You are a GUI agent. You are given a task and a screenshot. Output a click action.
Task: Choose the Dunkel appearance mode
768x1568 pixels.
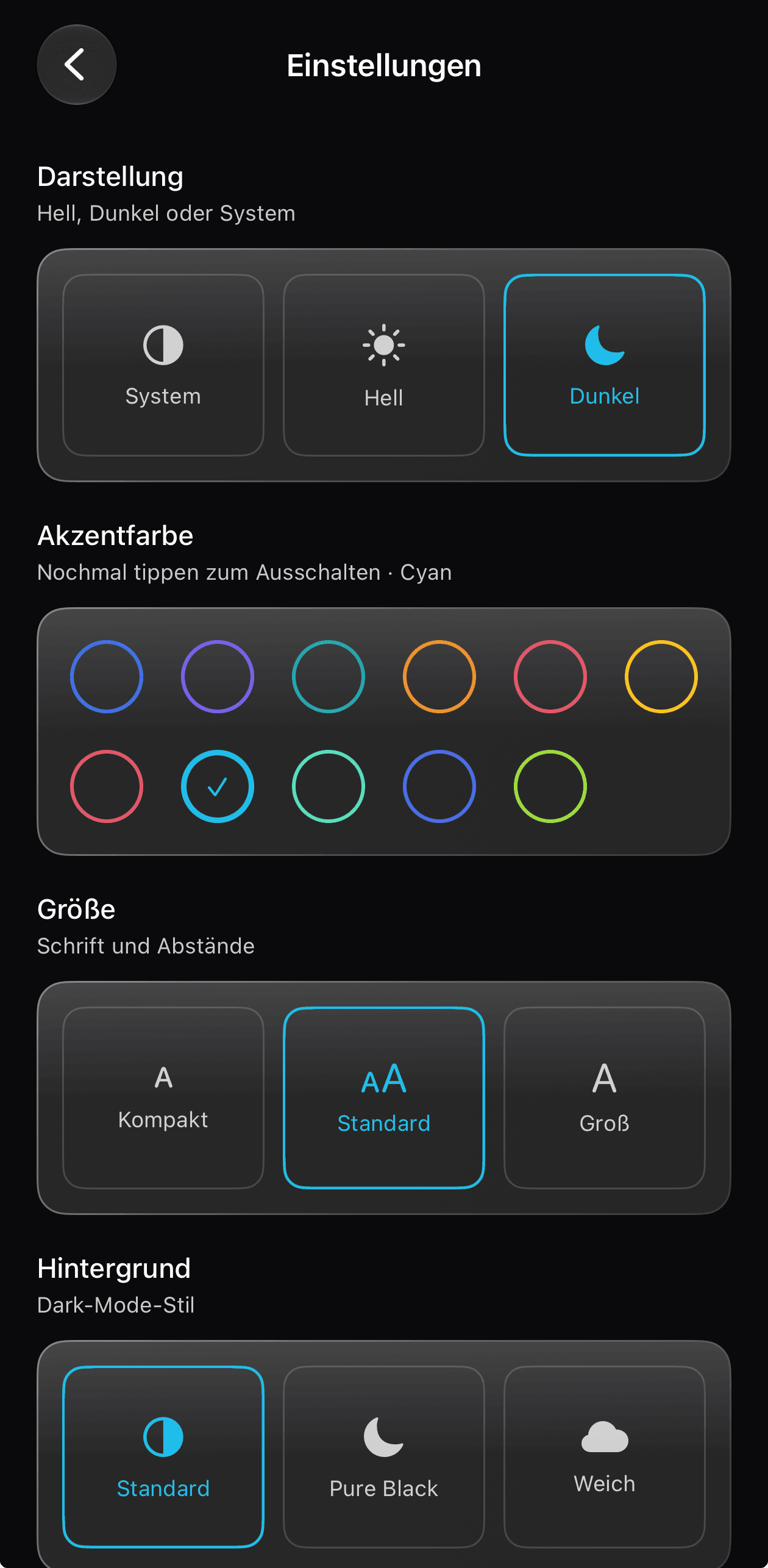(x=605, y=365)
